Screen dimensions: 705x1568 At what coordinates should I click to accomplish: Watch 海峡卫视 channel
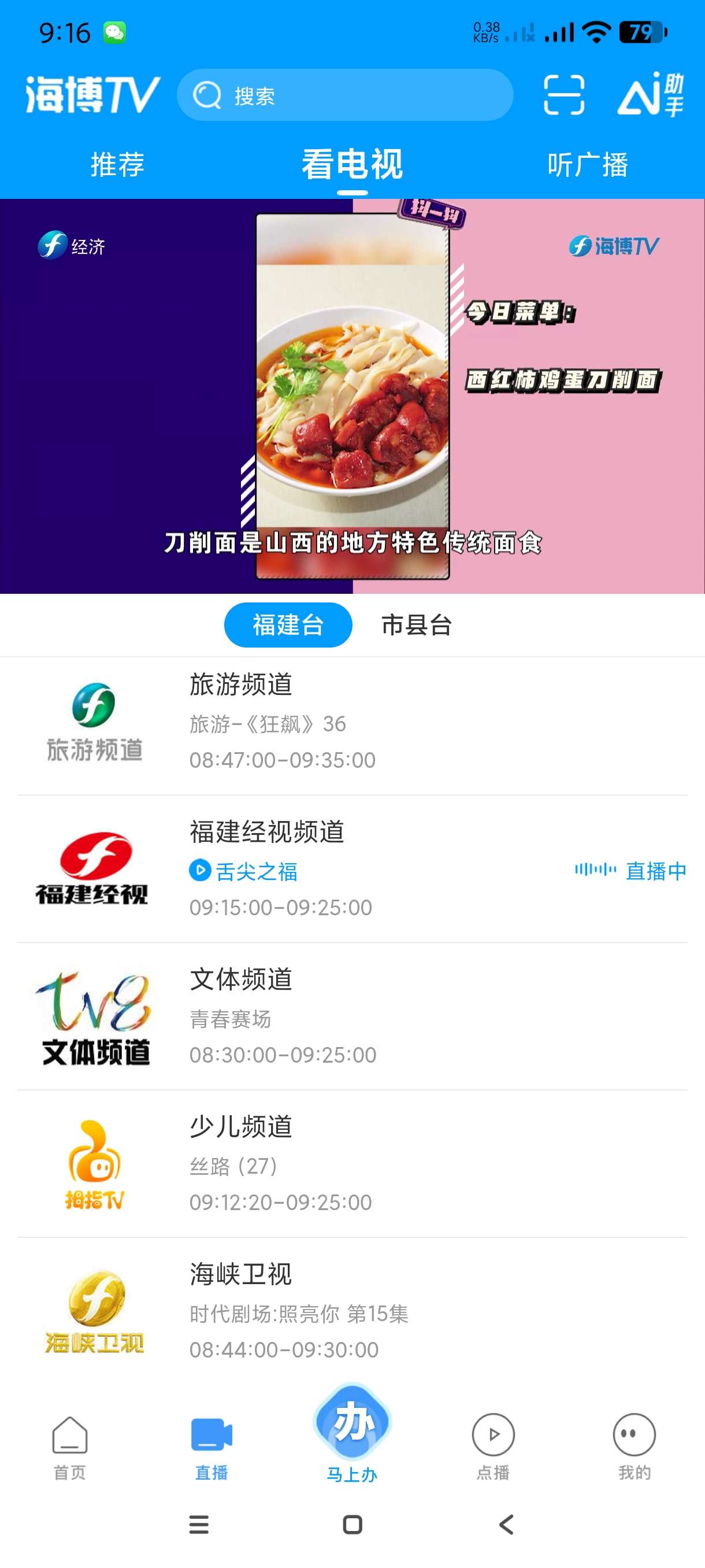point(352,1311)
